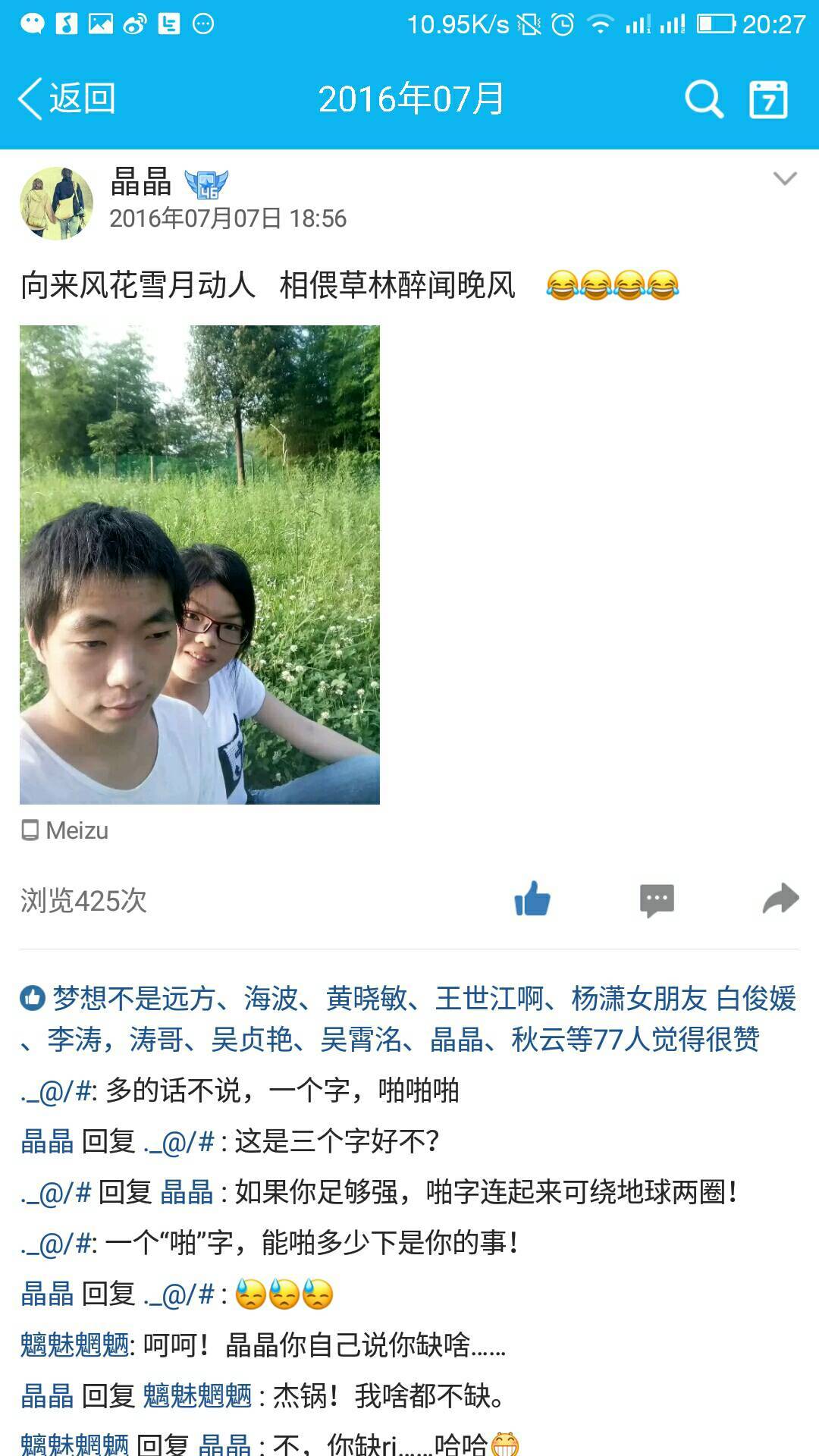
Task: Open 晶晶's profile avatar
Action: [56, 203]
